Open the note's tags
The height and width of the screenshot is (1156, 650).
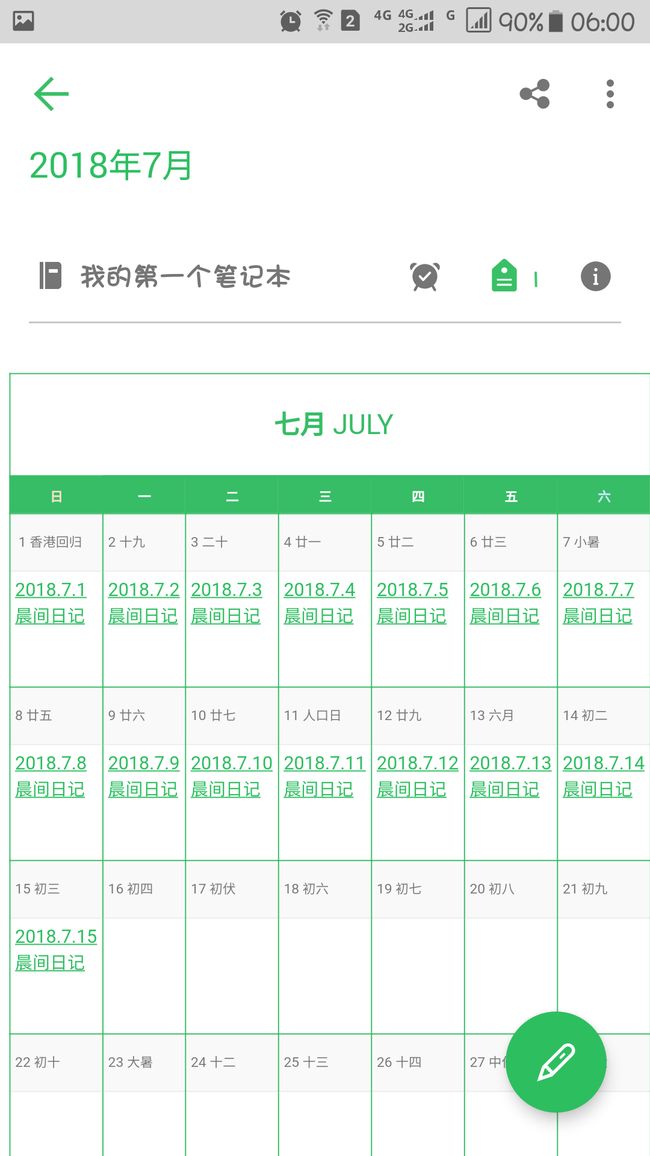pyautogui.click(x=514, y=276)
